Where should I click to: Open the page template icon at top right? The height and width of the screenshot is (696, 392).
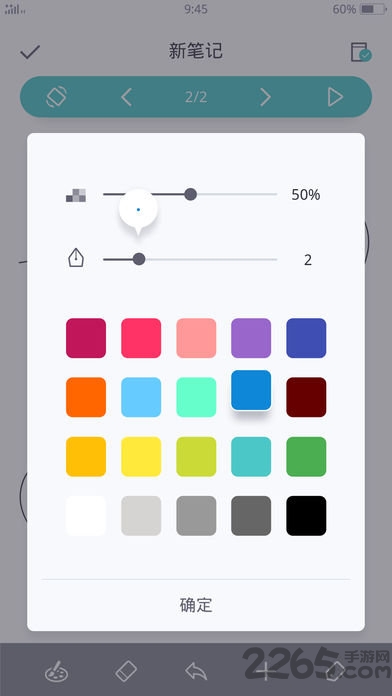(360, 52)
